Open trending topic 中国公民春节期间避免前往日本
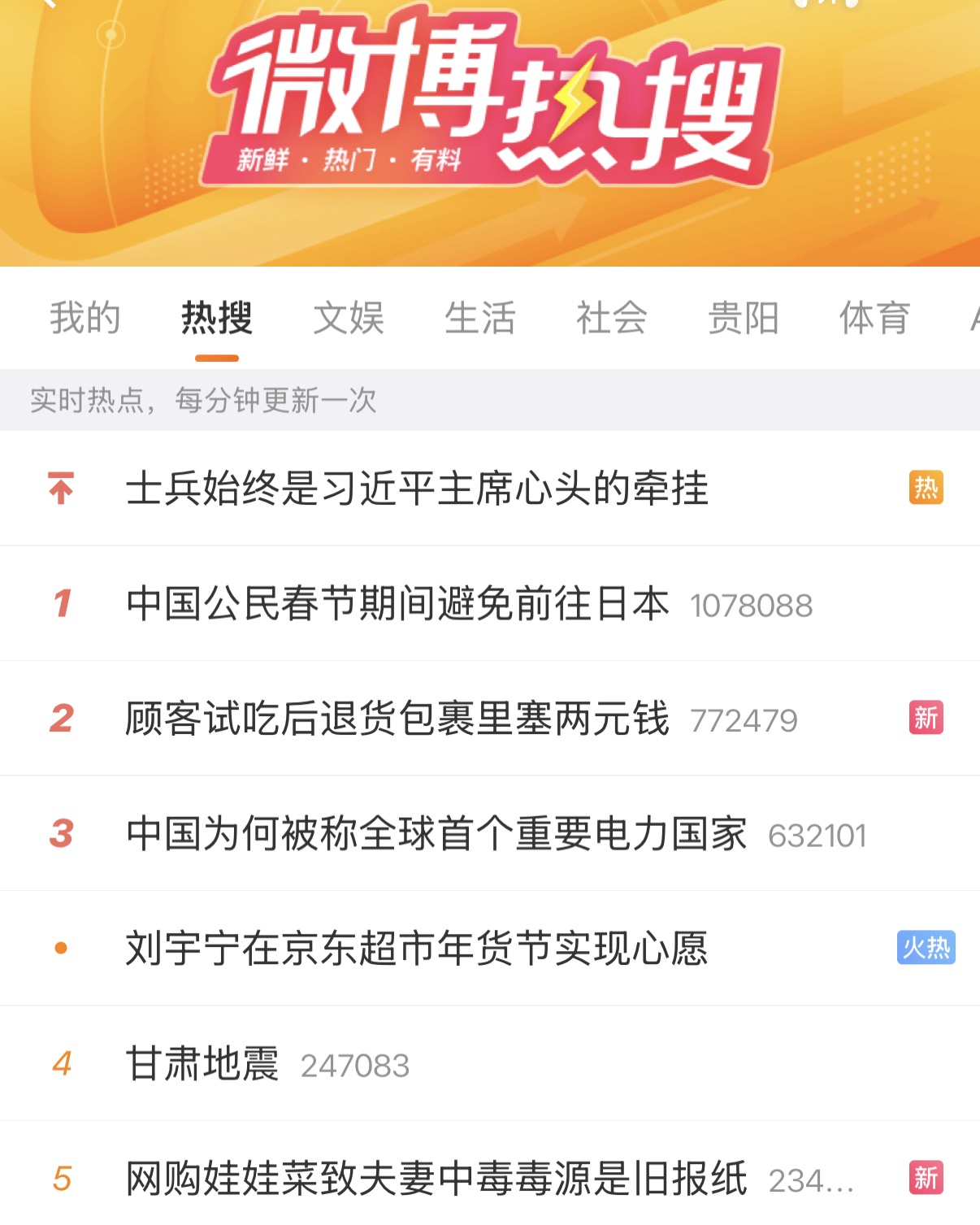Screen dimensions: 980x1225 pyautogui.click(x=397, y=604)
